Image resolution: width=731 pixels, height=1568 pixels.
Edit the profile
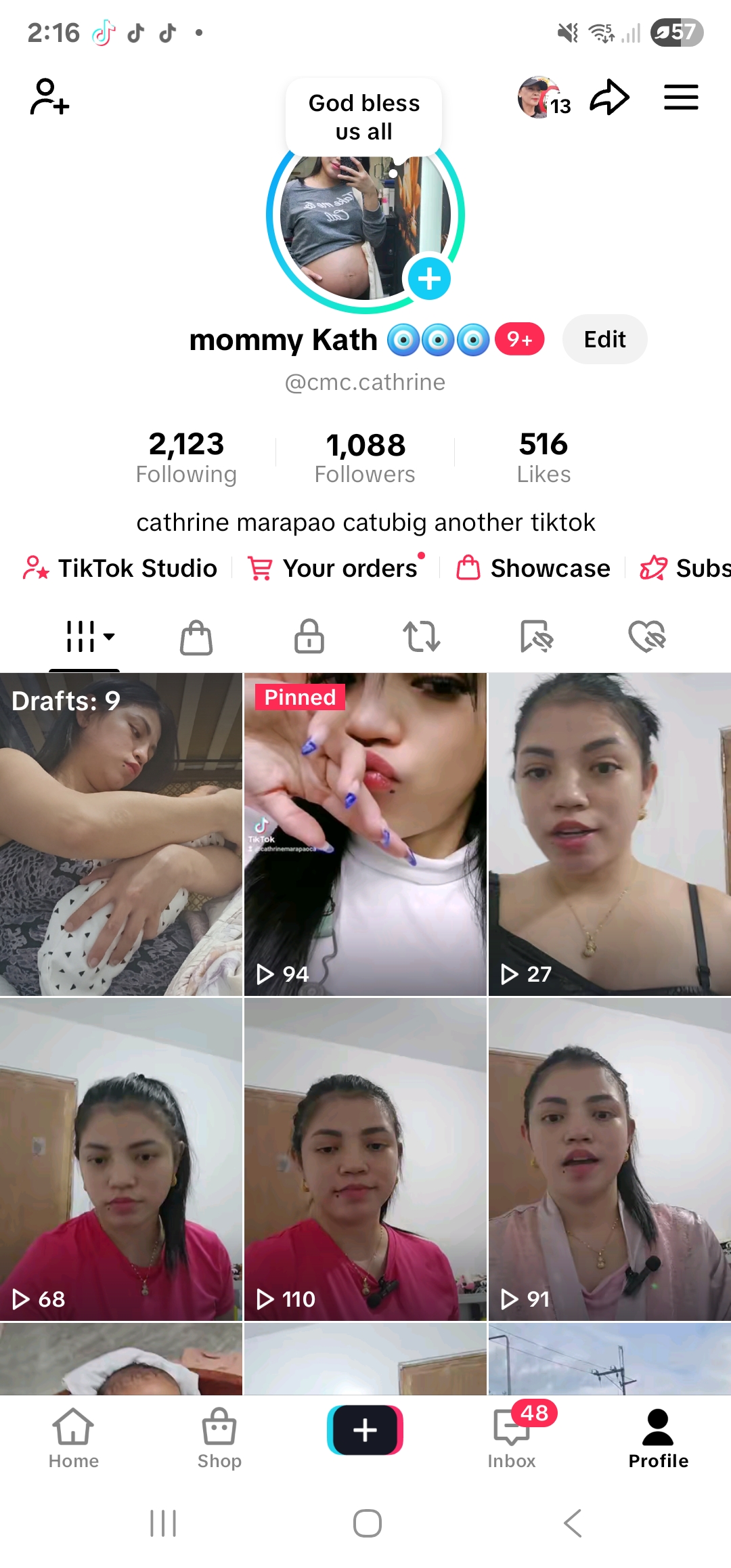coord(604,339)
